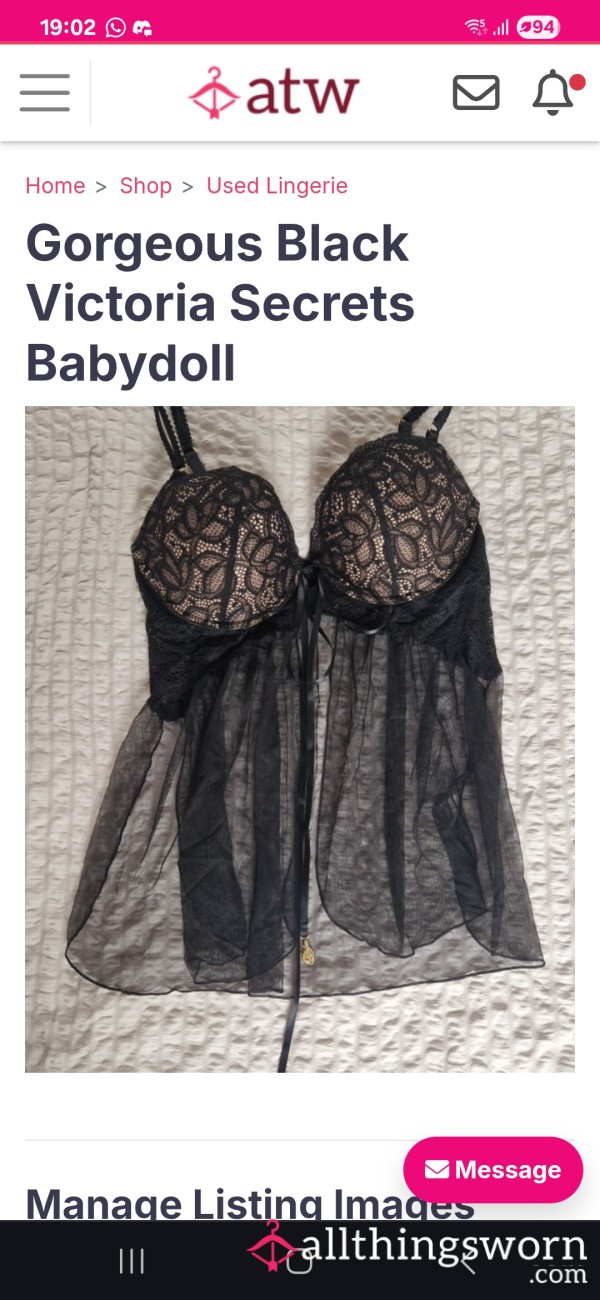Open the hamburger menu
This screenshot has height=1300, width=600.
45,93
